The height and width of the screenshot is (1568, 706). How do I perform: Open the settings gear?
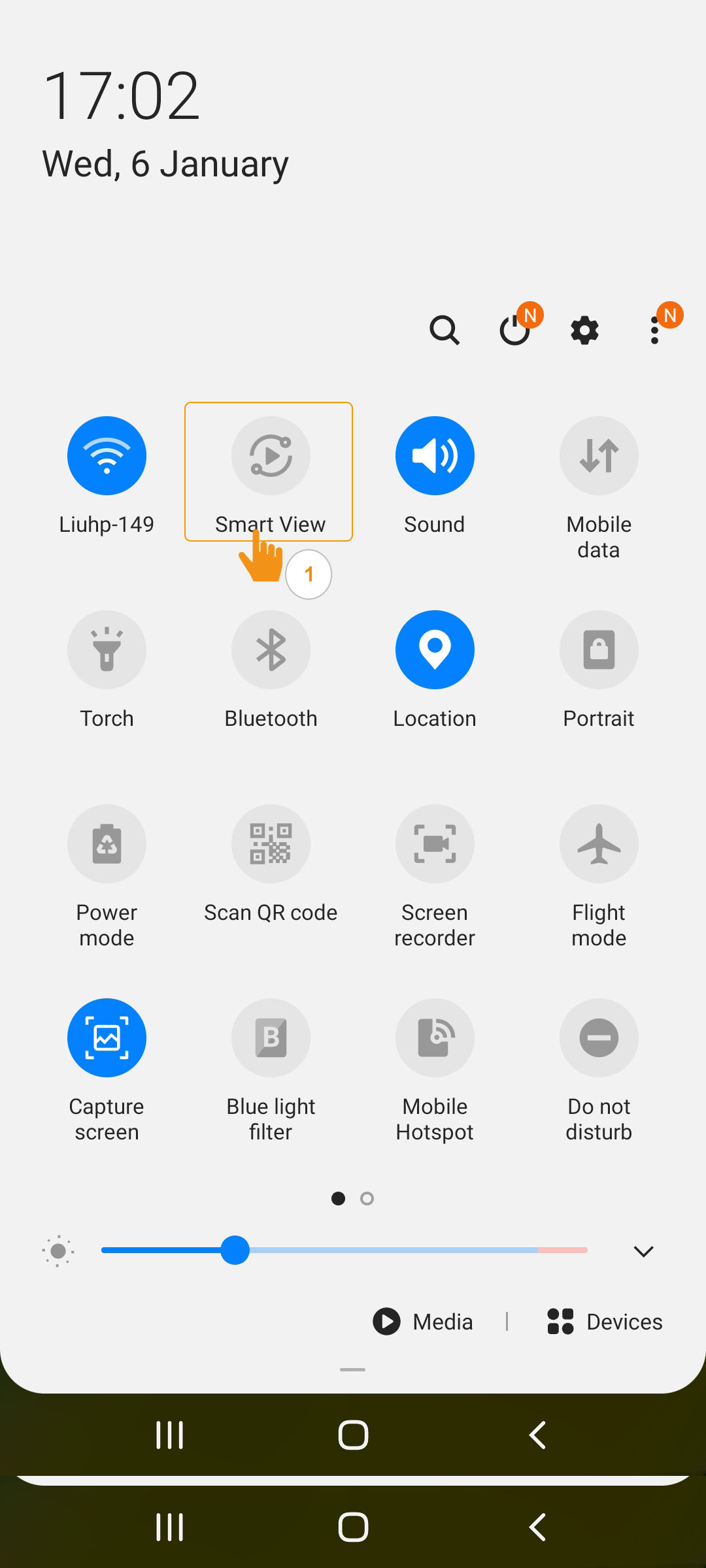pyautogui.click(x=584, y=330)
